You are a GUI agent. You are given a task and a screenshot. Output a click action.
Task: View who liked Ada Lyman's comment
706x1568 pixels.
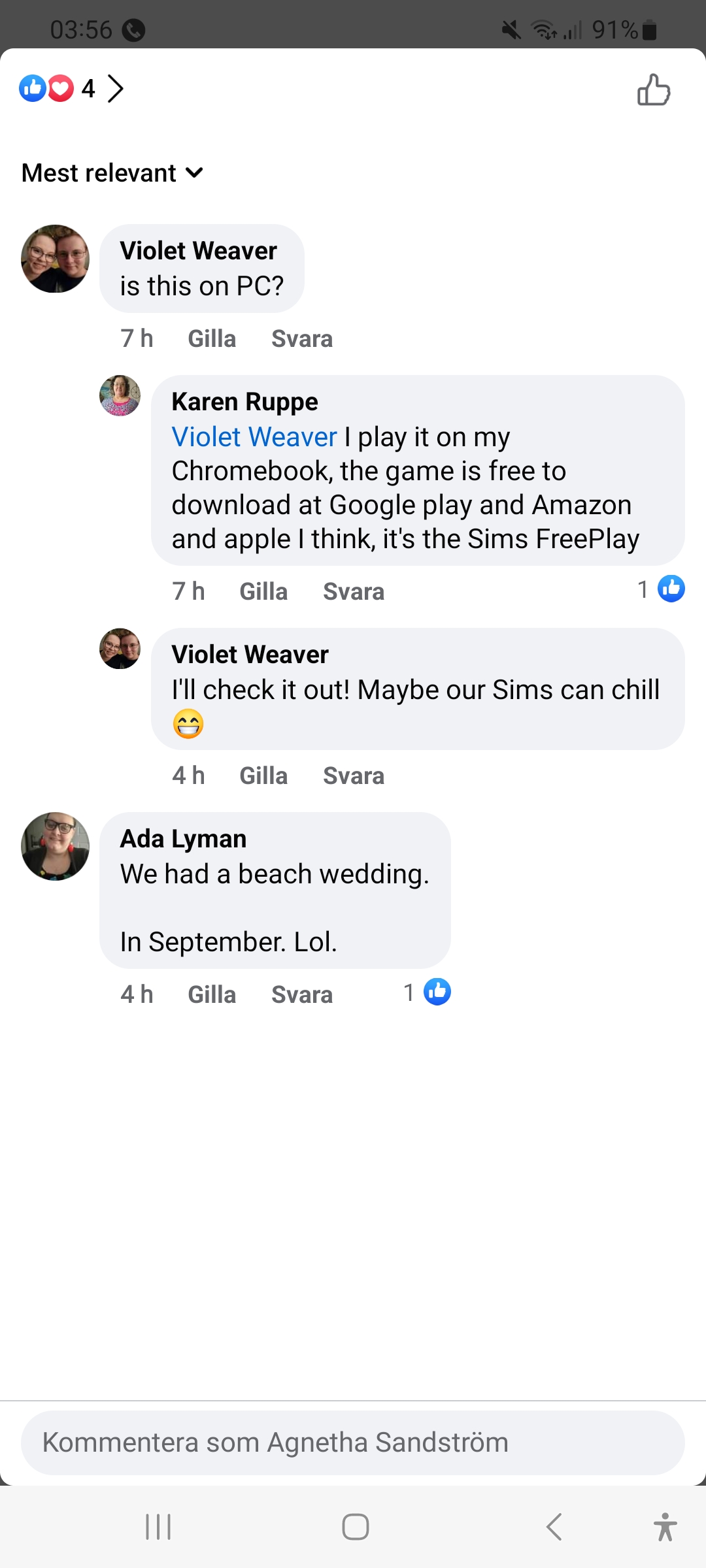(x=428, y=992)
